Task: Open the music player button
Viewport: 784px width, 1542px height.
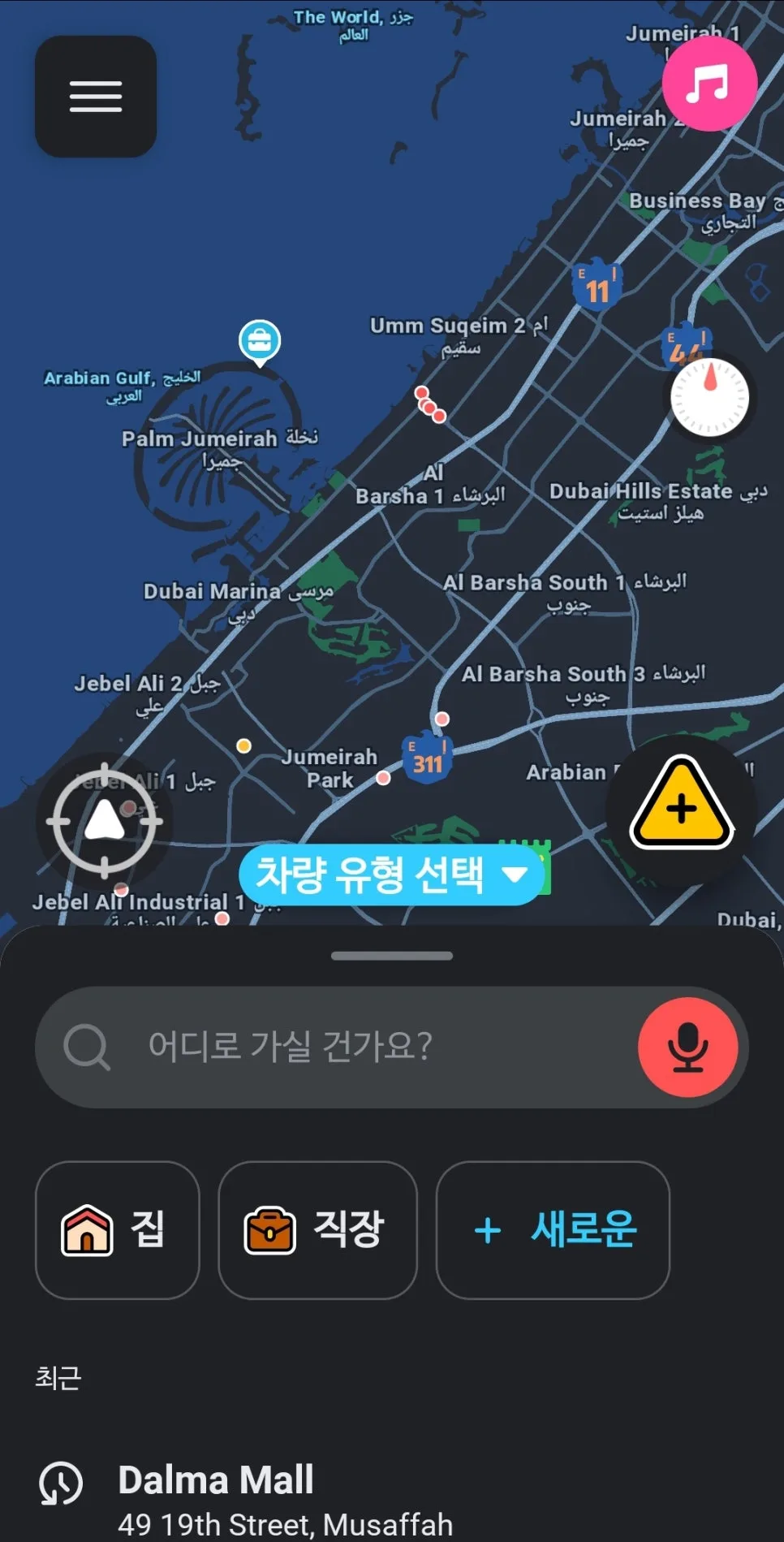Action: click(x=709, y=83)
